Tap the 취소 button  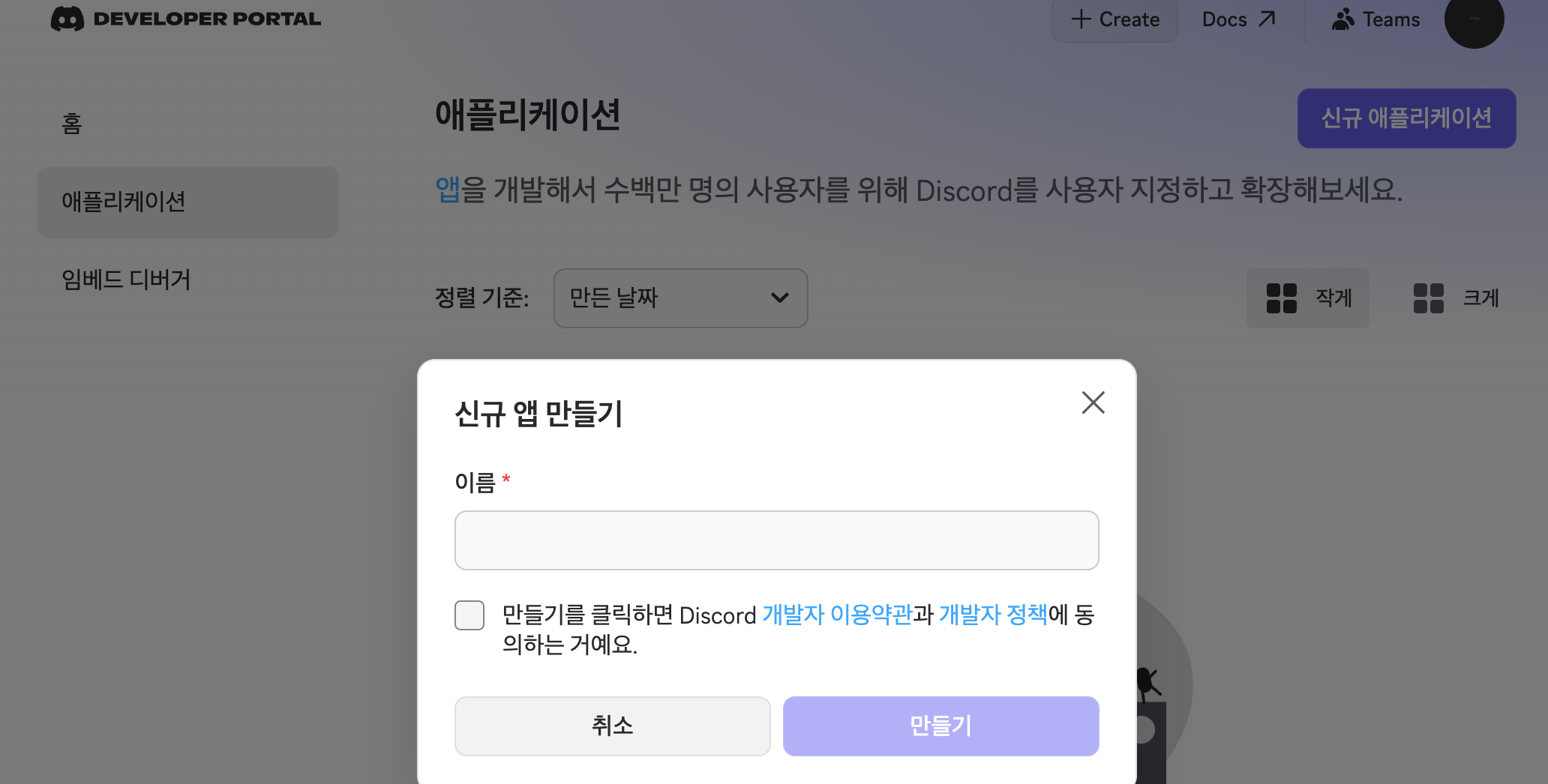coord(612,726)
